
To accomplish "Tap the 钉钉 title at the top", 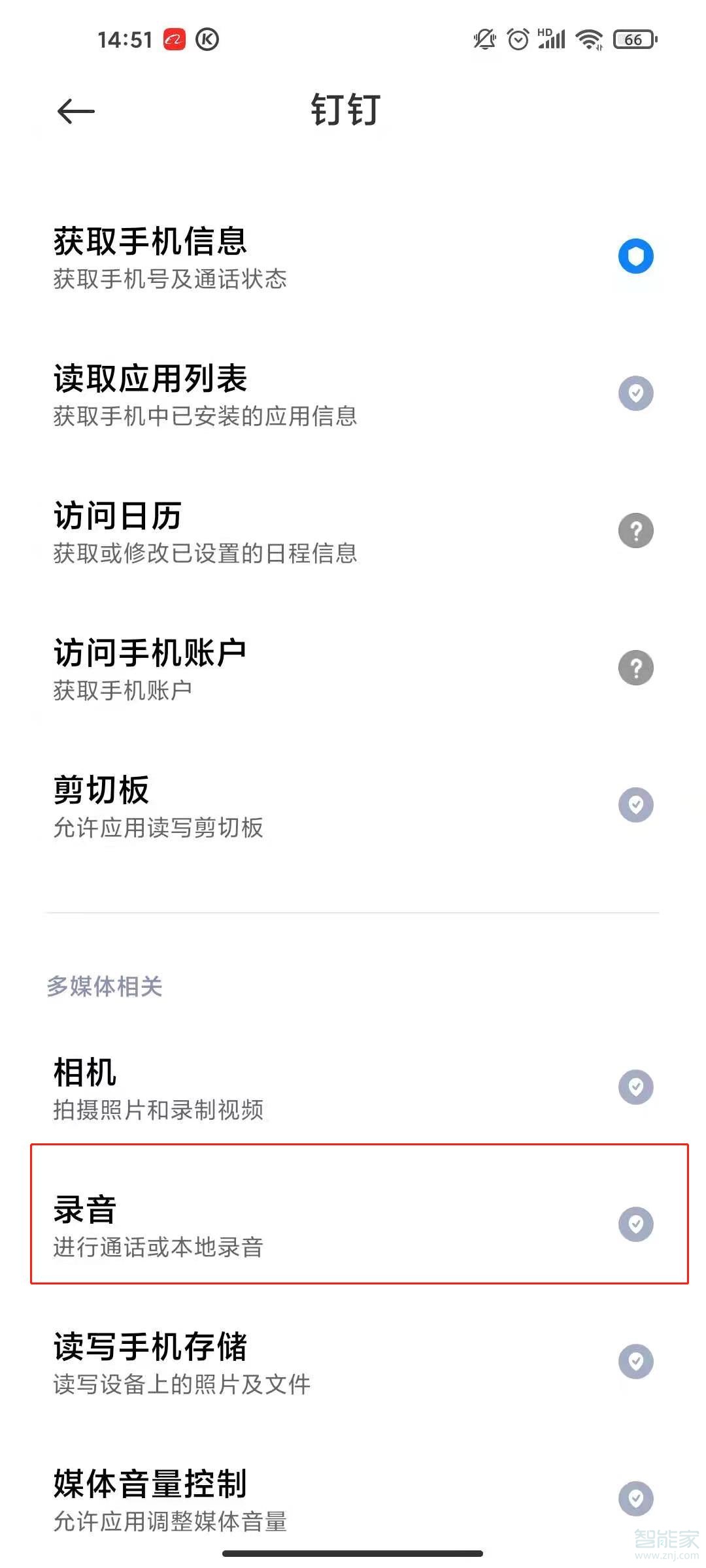I will click(x=345, y=110).
